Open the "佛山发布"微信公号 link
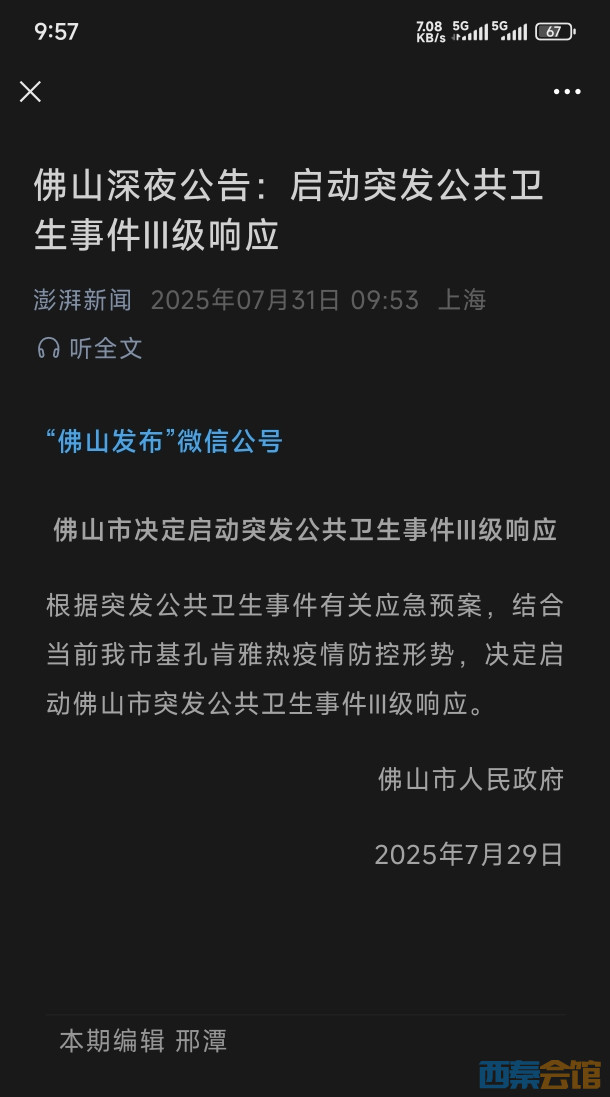The image size is (610, 1097). (165, 441)
